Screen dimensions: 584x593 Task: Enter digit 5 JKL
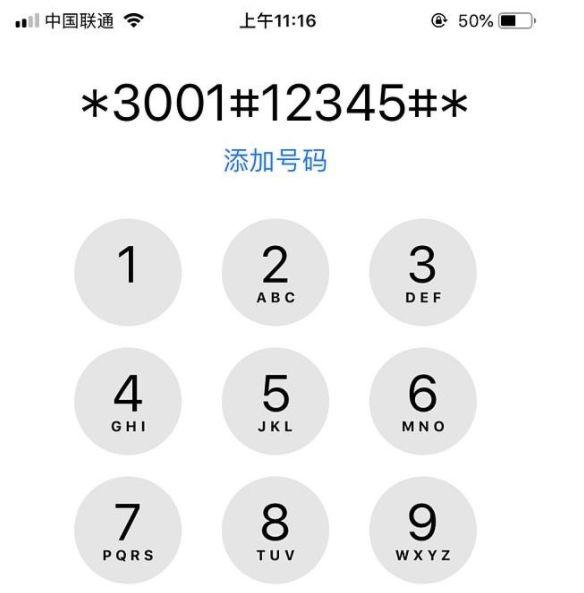(275, 401)
